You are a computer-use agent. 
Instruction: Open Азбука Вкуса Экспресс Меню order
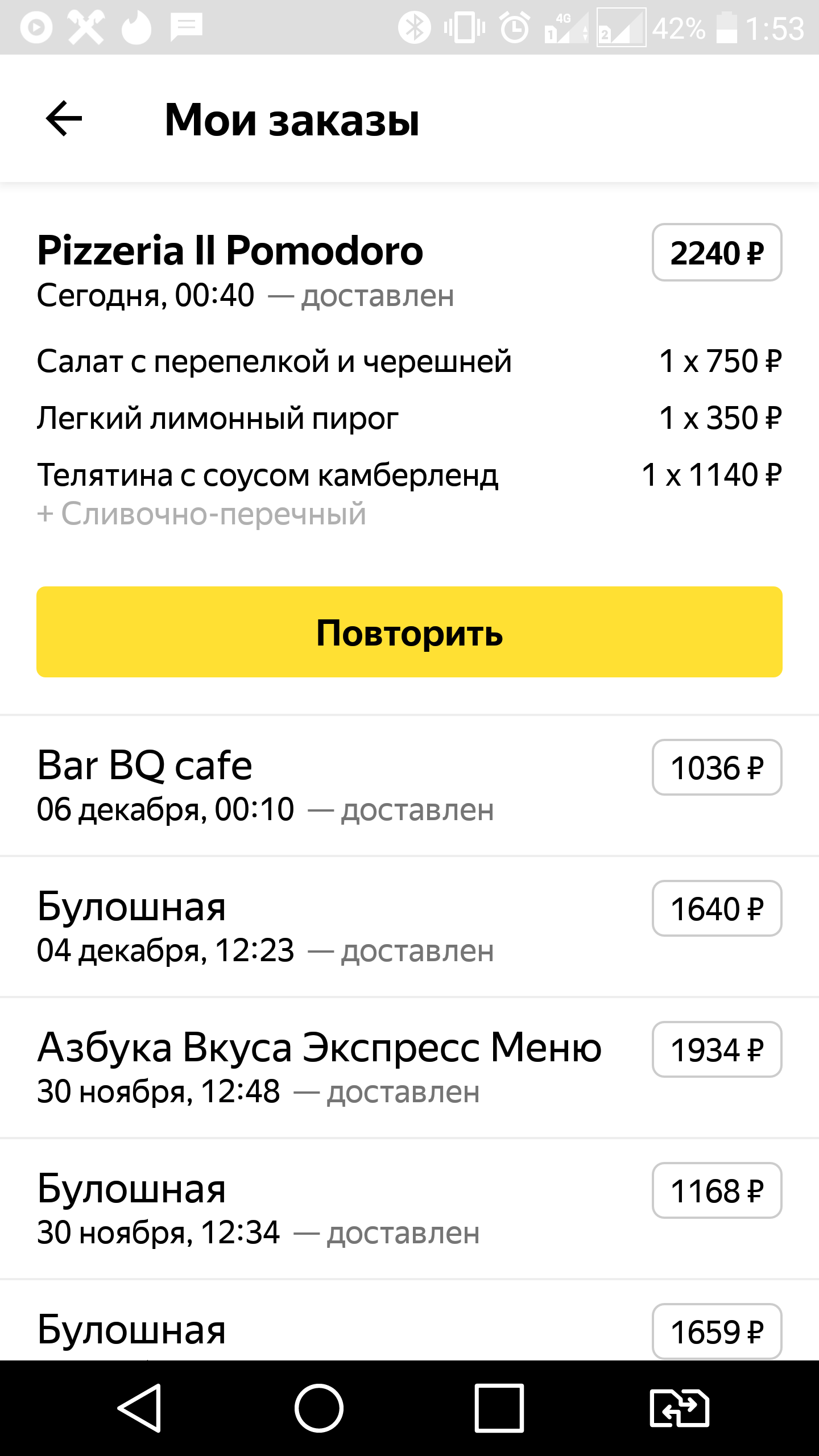[341, 1067]
